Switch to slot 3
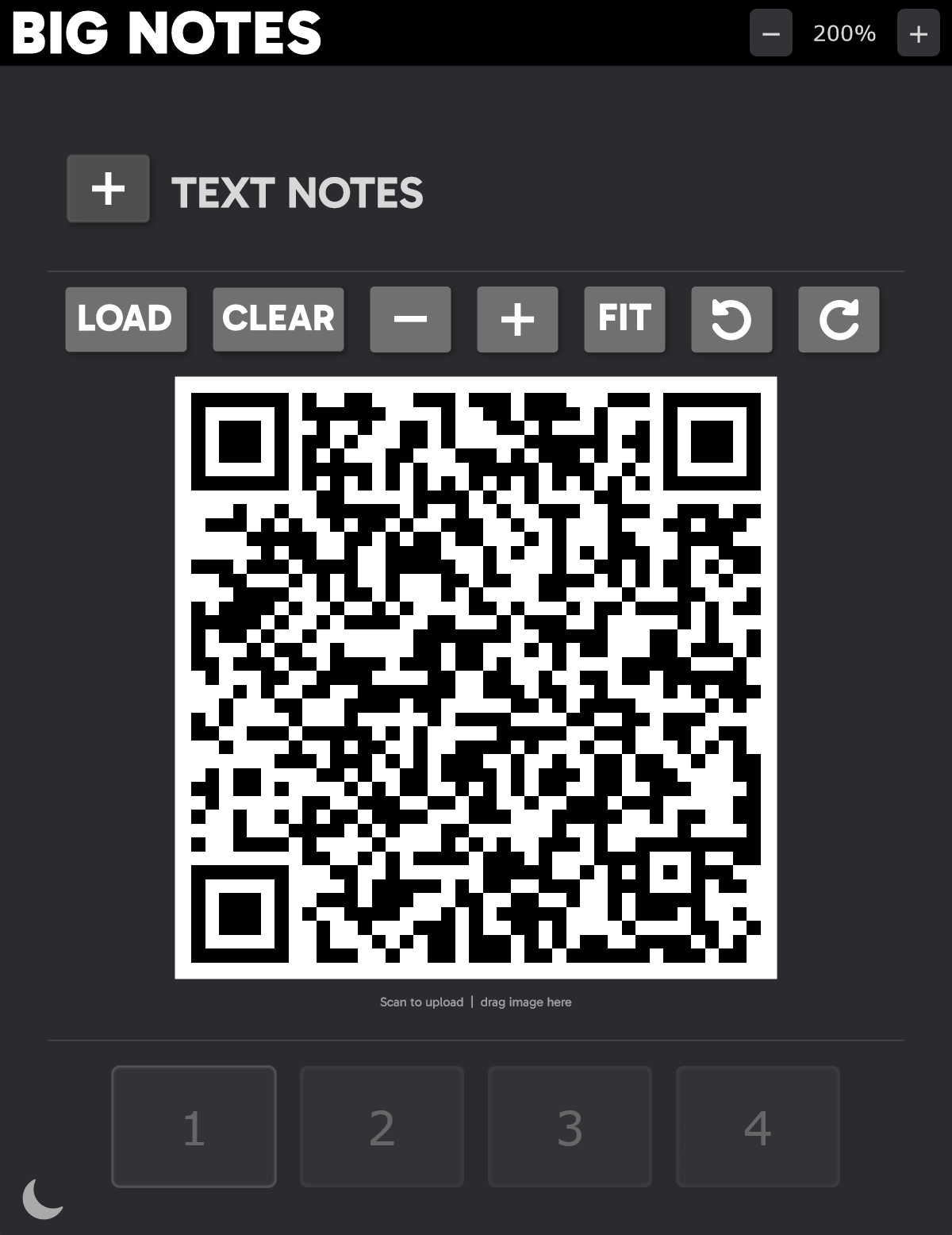Viewport: 952px width, 1235px height. (570, 1126)
